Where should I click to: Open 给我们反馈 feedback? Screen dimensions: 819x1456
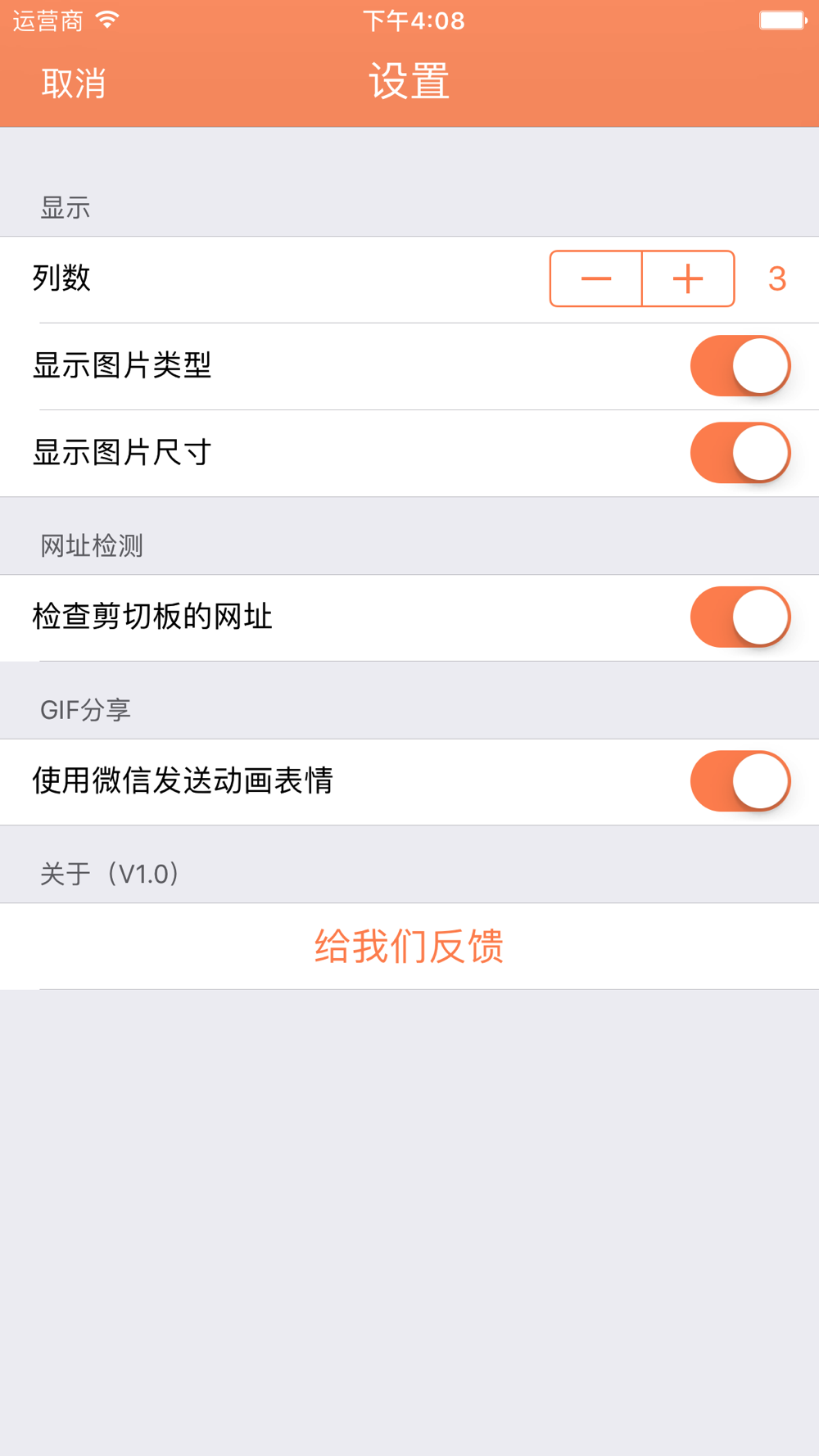pos(409,947)
